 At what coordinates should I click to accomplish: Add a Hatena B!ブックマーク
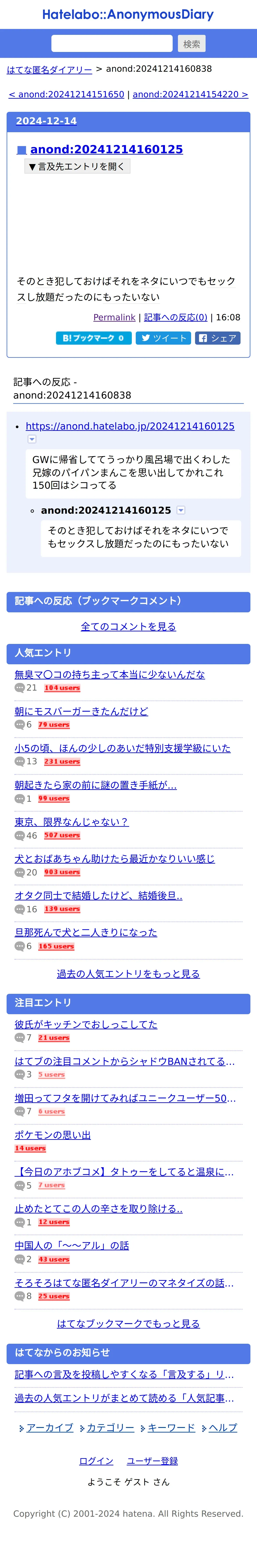93,338
